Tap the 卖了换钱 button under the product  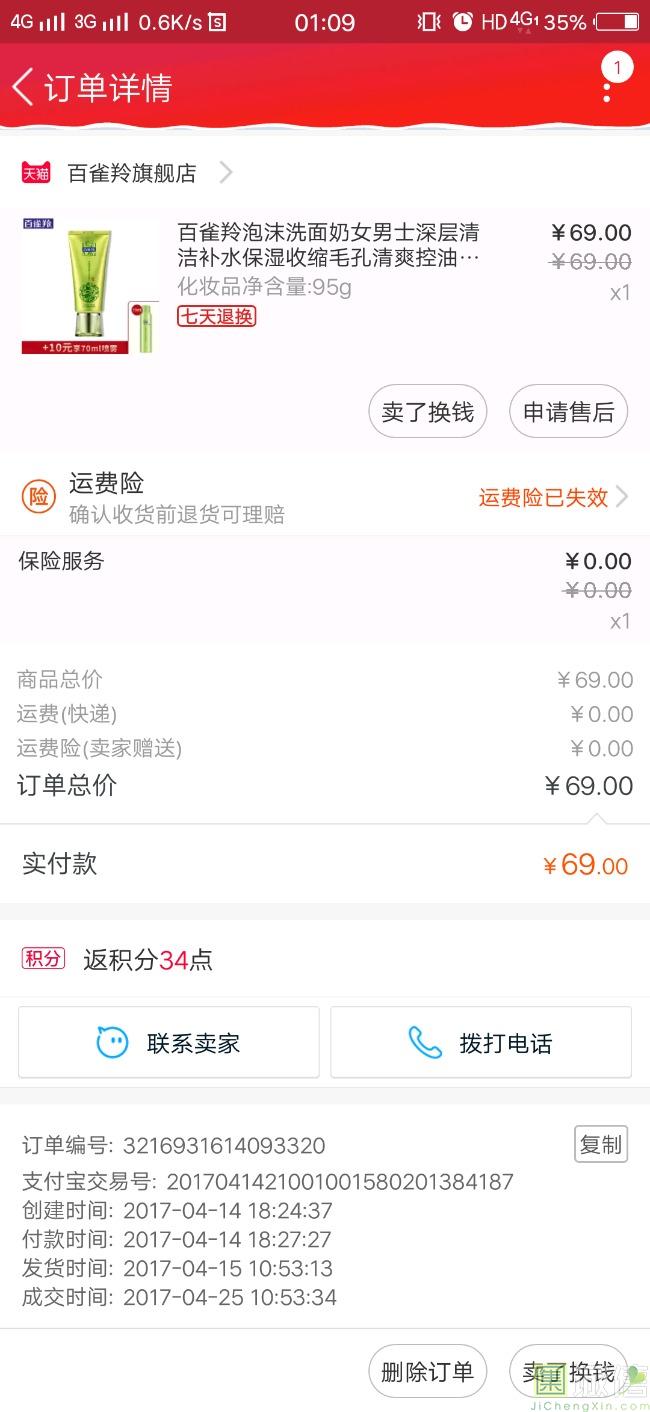pos(427,411)
